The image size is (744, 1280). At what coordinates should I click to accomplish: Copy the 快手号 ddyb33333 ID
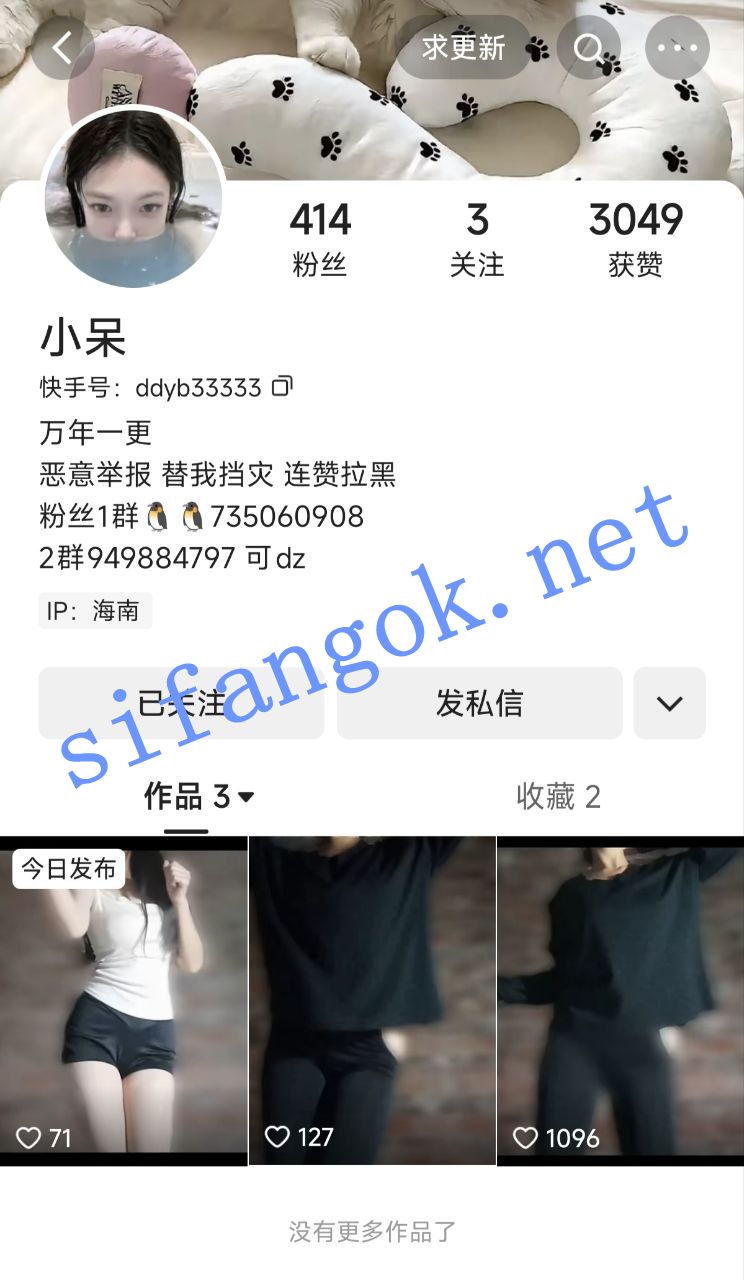(x=283, y=386)
